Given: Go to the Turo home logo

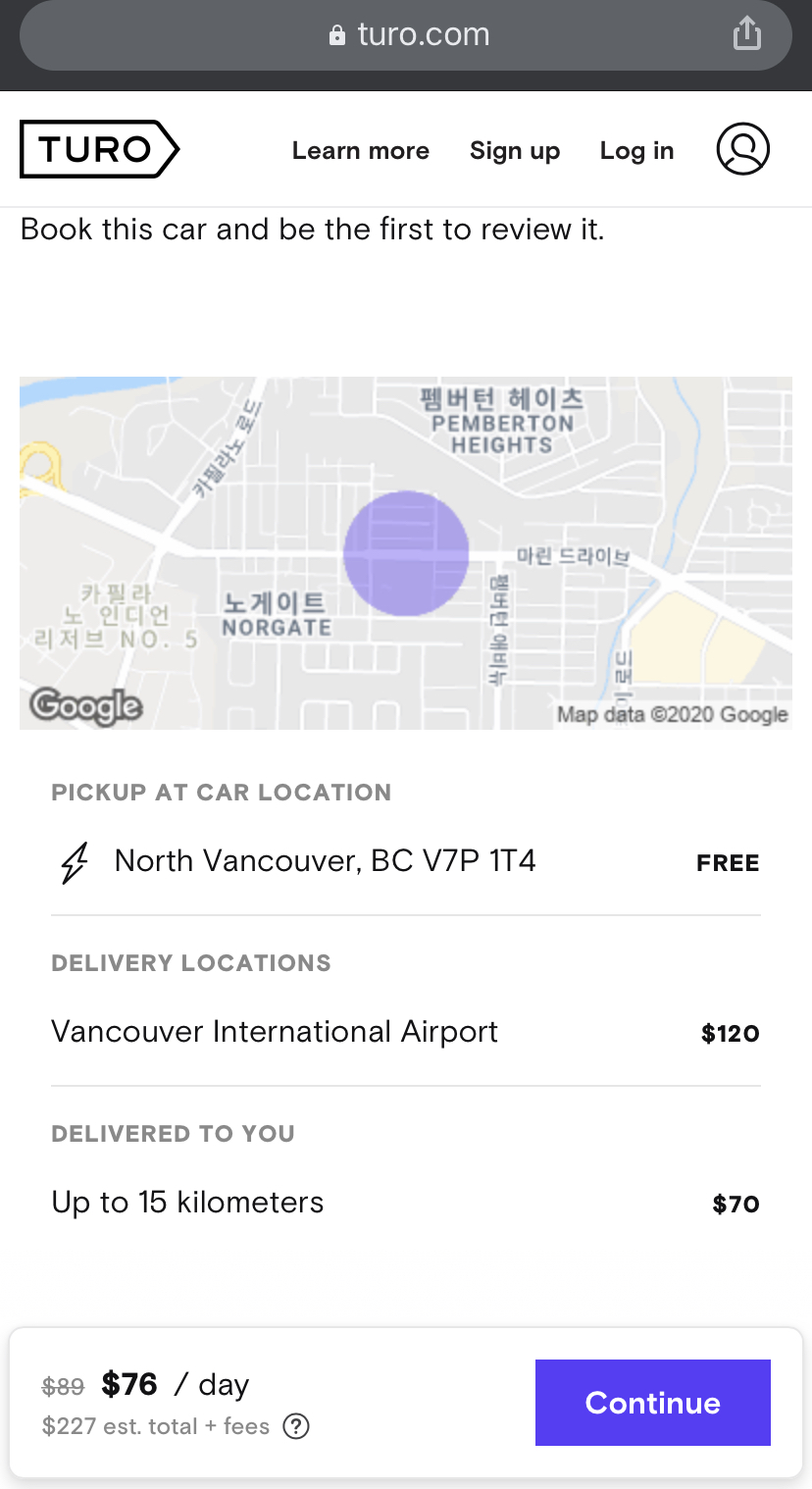Looking at the screenshot, I should point(100,149).
